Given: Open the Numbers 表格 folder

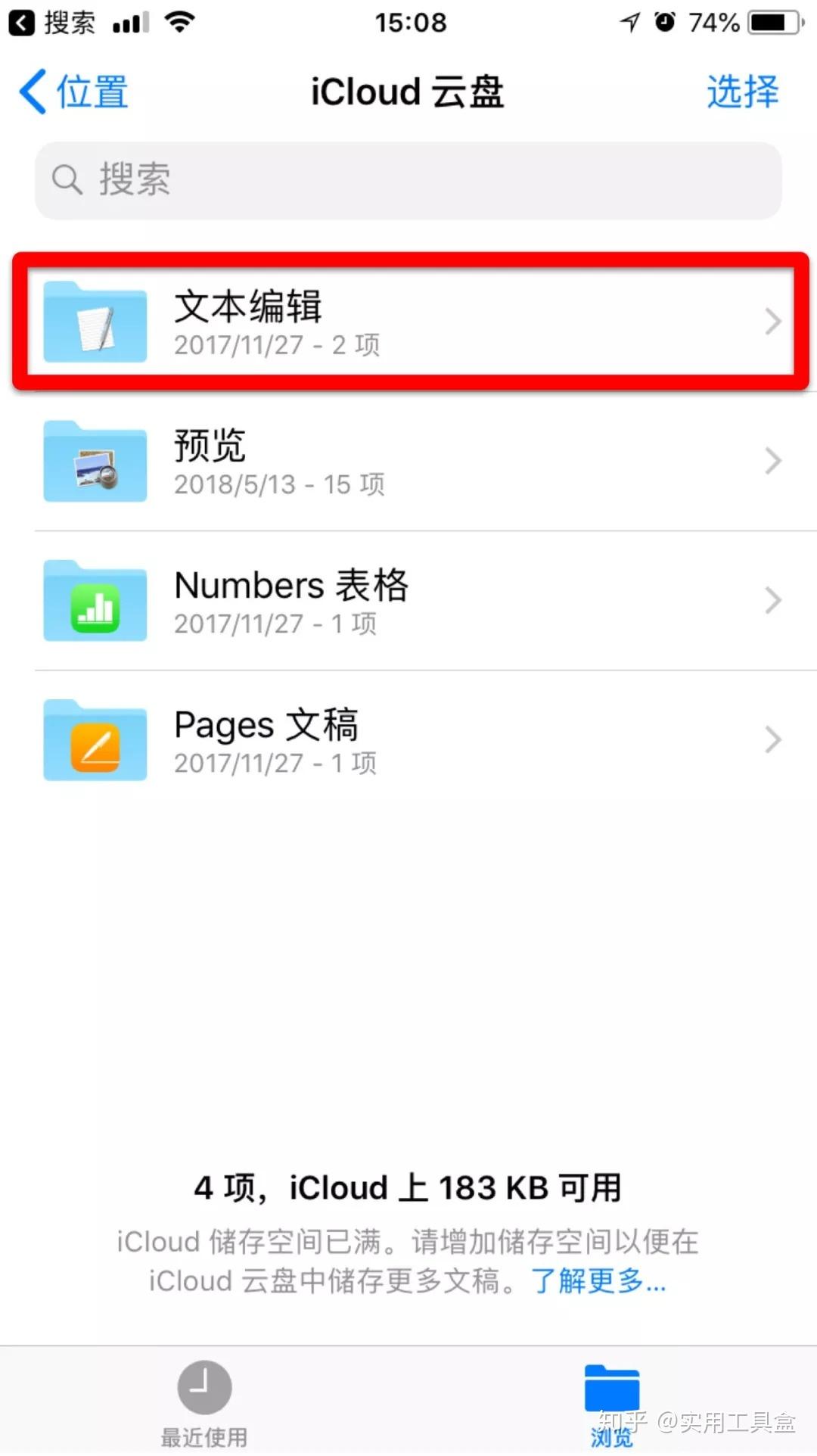Looking at the screenshot, I should tap(408, 601).
